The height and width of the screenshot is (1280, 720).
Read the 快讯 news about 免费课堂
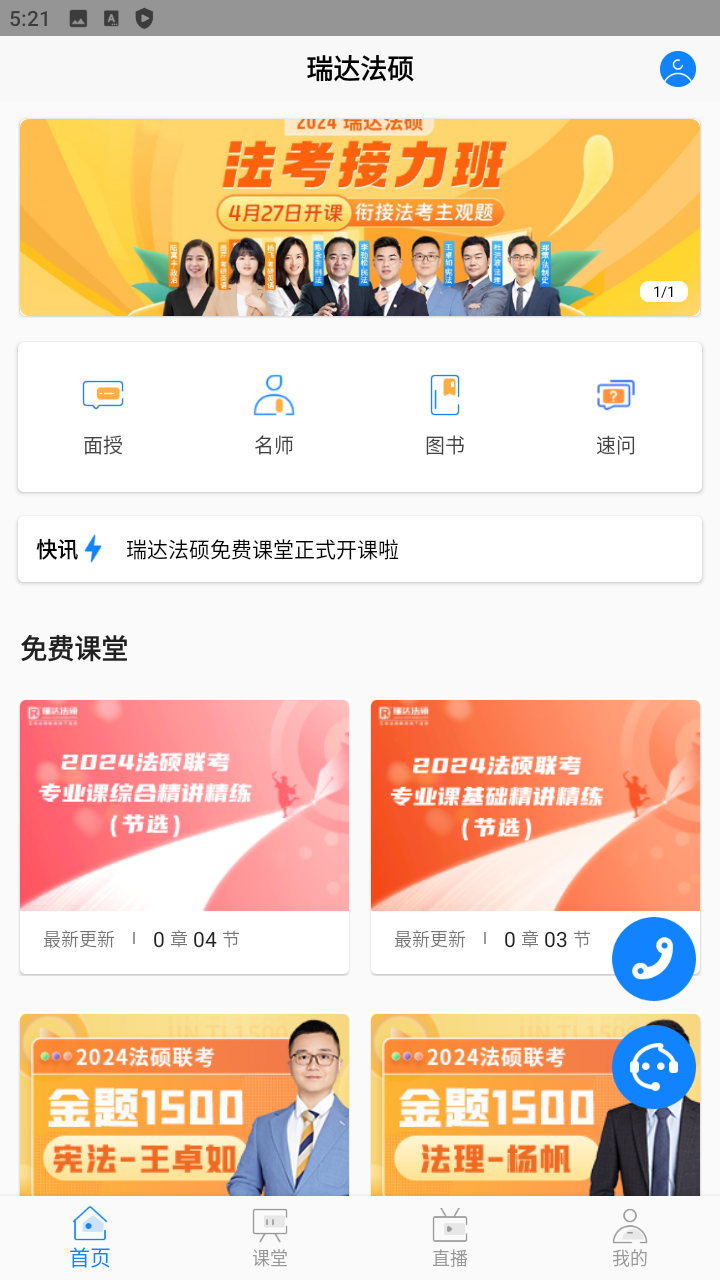pyautogui.click(x=262, y=549)
